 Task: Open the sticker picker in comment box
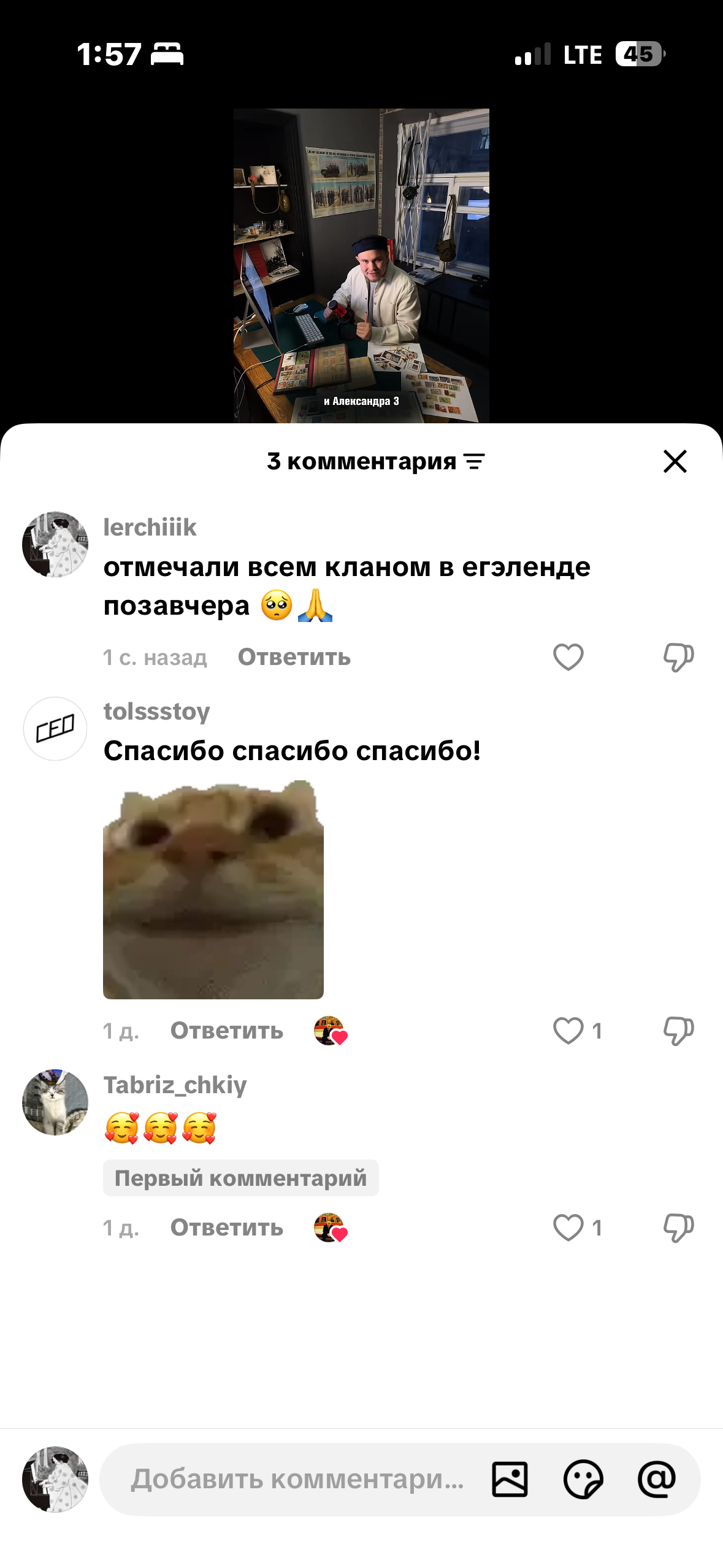coord(583,1479)
